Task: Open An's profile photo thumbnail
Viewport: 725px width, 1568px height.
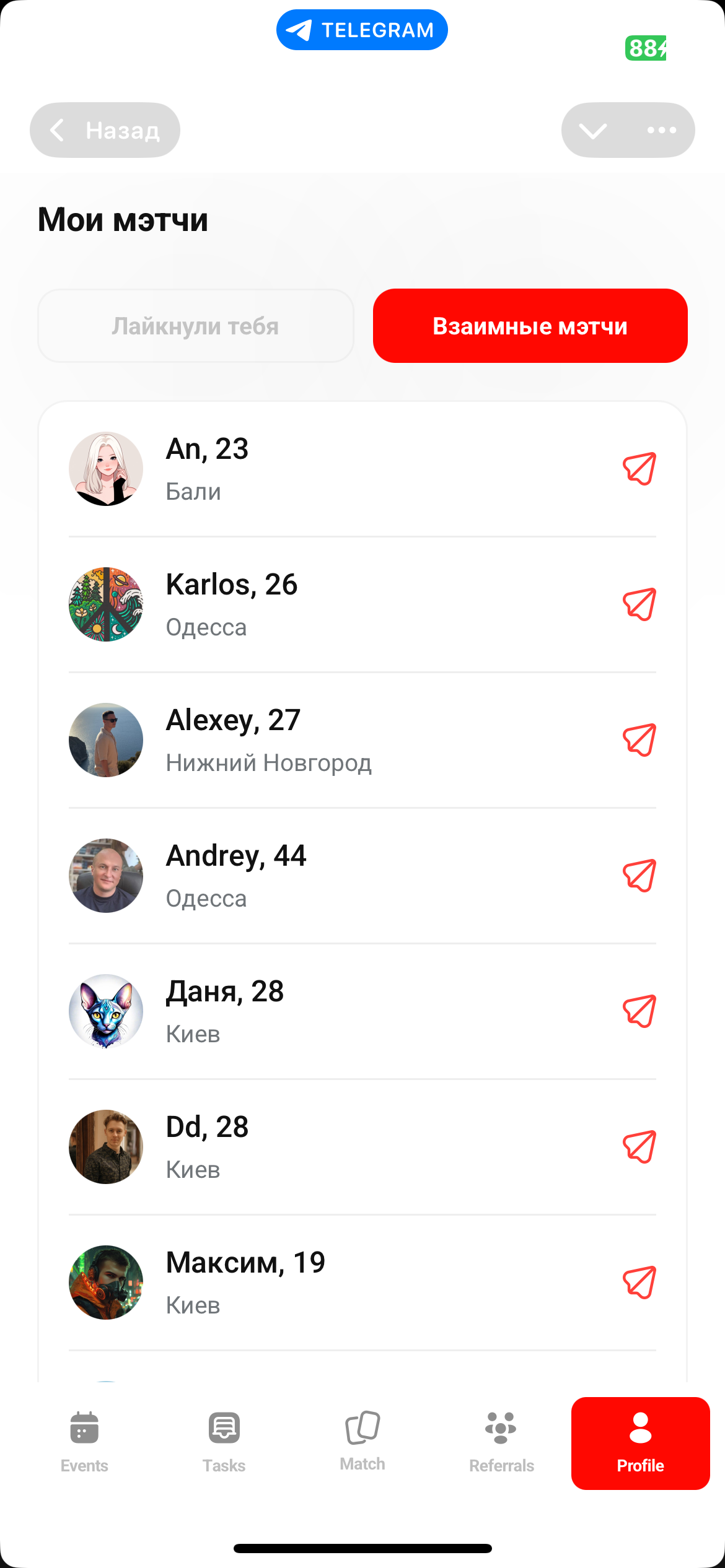Action: pos(105,468)
